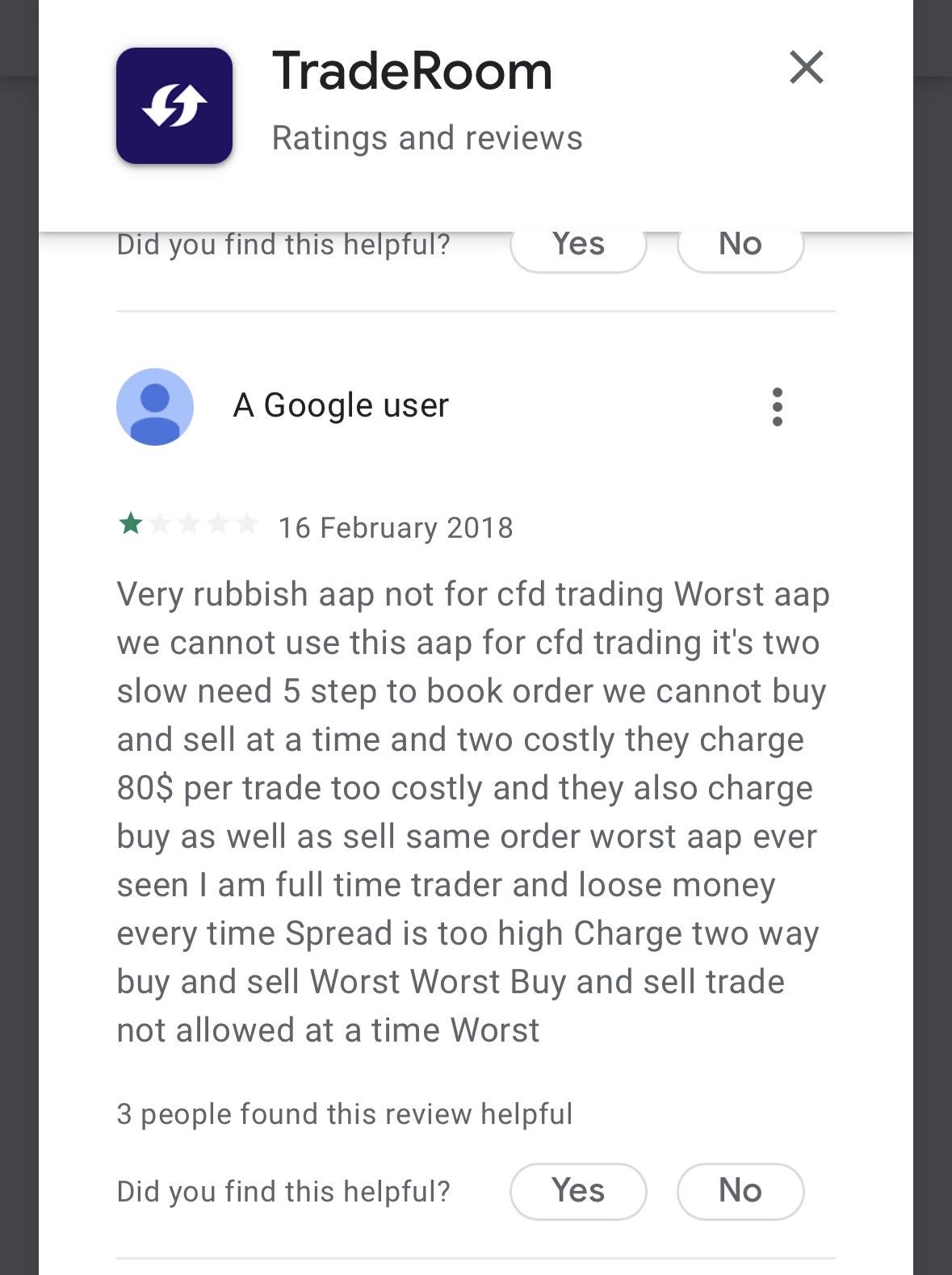Open the overflow menu on the Google user review
This screenshot has height=1275, width=952.
777,407
